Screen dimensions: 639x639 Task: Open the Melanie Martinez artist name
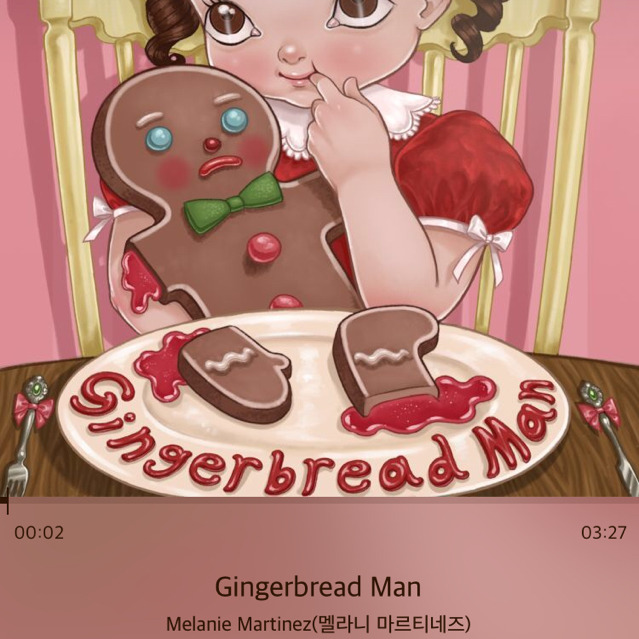pos(318,621)
